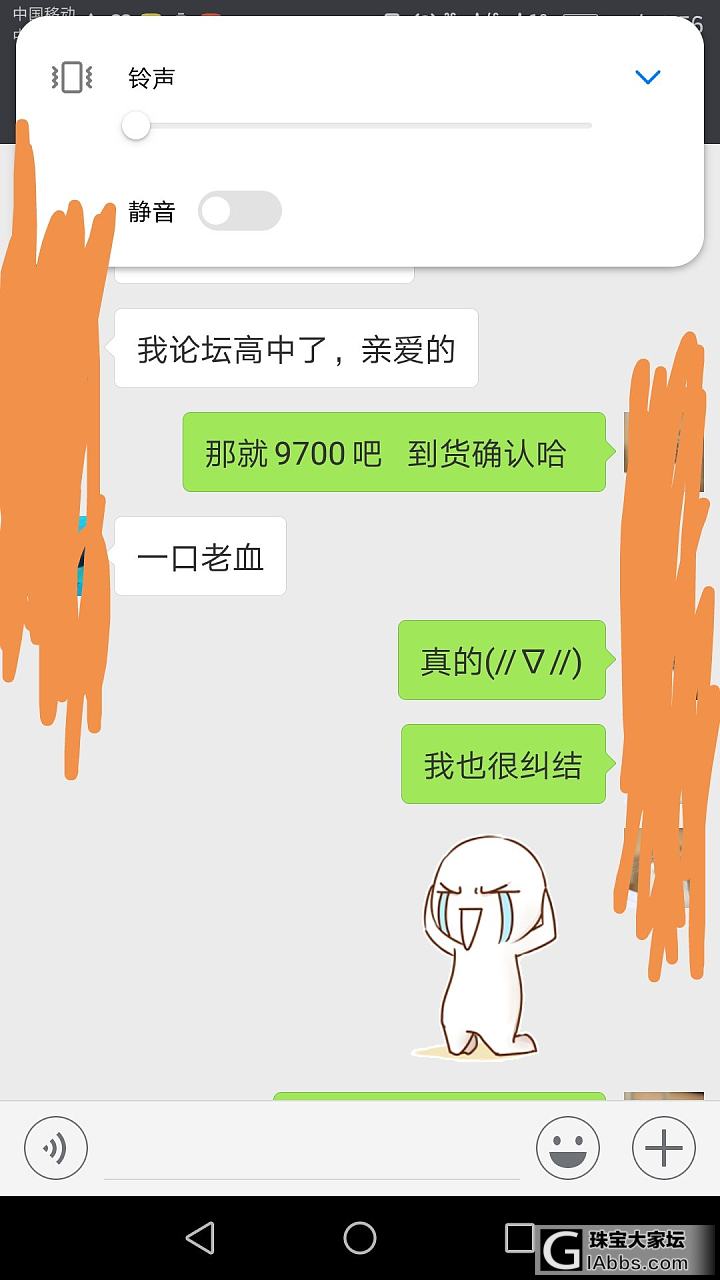Tap the vibrate mode icon beside 铃声
Image resolution: width=720 pixels, height=1280 pixels.
[72, 77]
